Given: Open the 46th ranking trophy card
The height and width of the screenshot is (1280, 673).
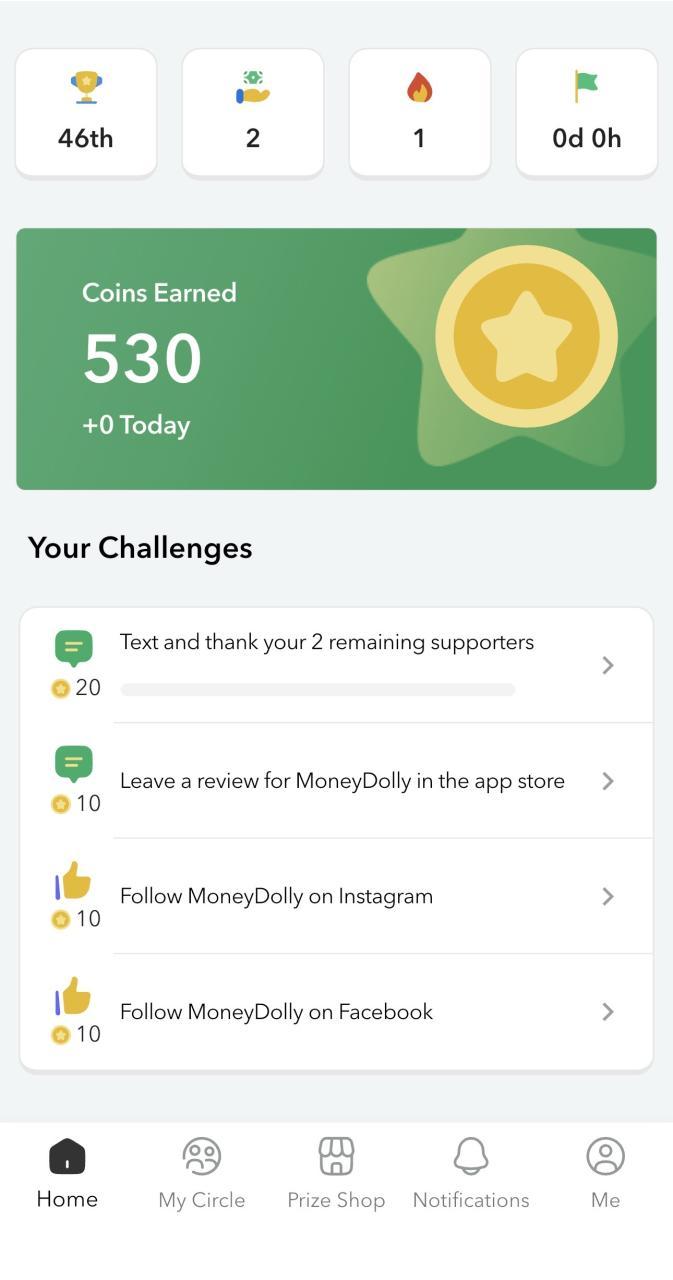Looking at the screenshot, I should 86,112.
